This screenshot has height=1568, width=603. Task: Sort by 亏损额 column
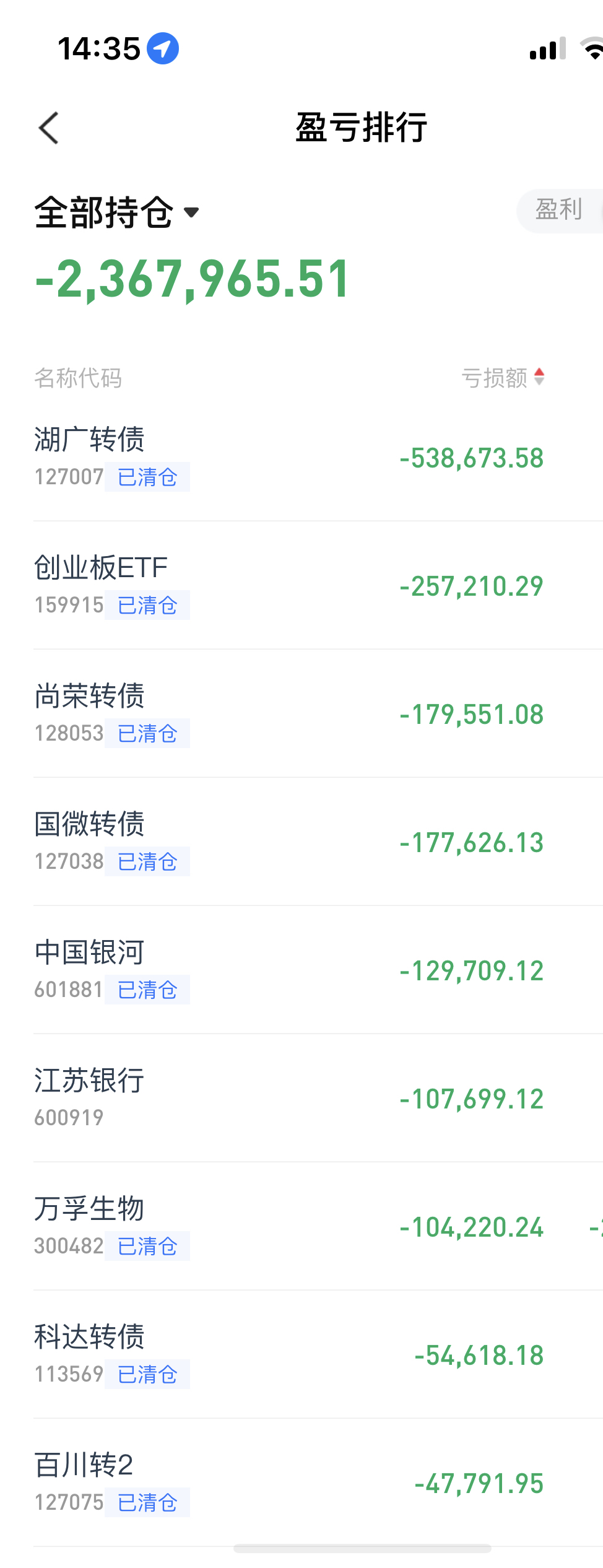click(x=503, y=377)
